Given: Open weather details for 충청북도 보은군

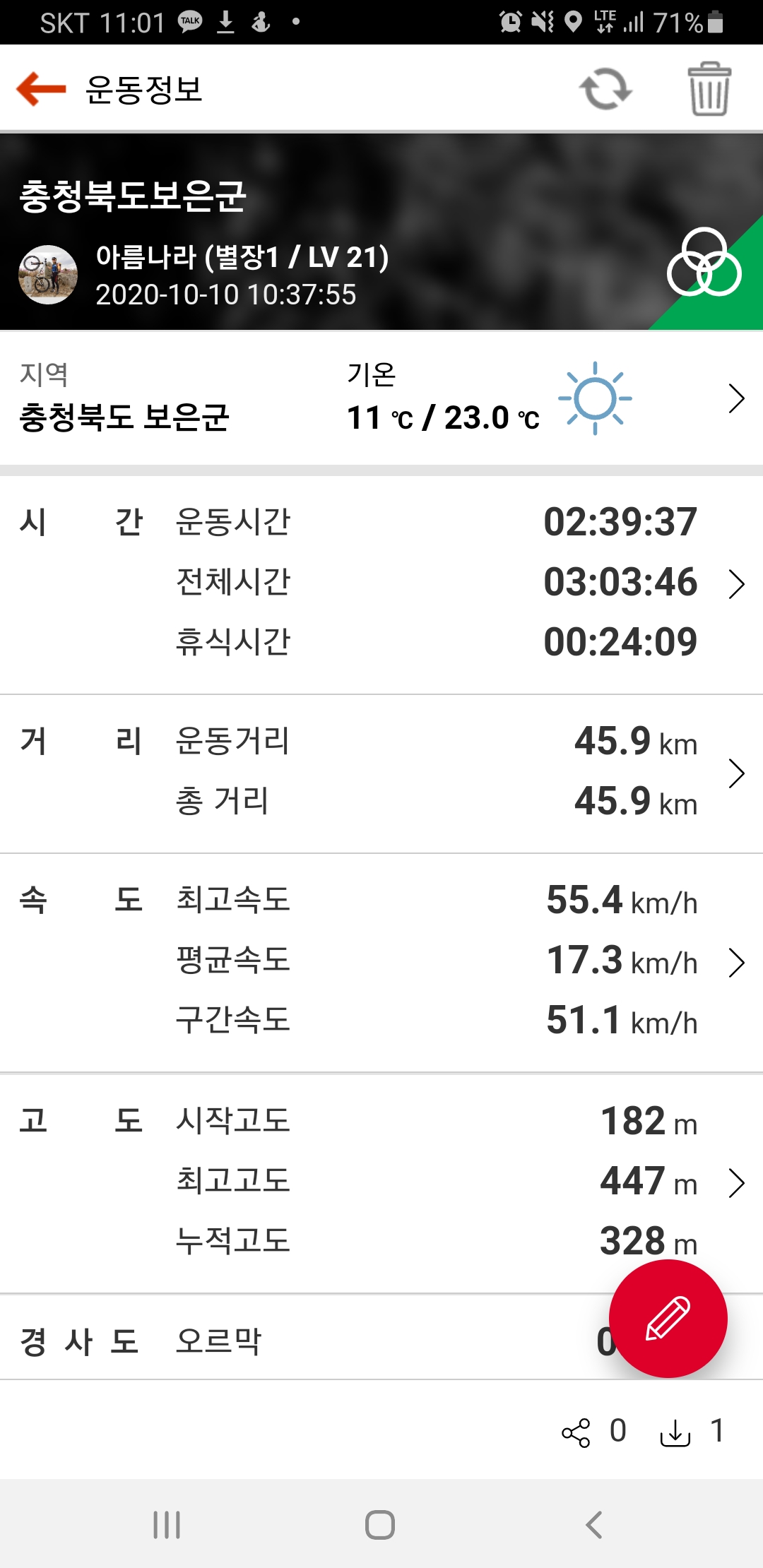Looking at the screenshot, I should 736,398.
